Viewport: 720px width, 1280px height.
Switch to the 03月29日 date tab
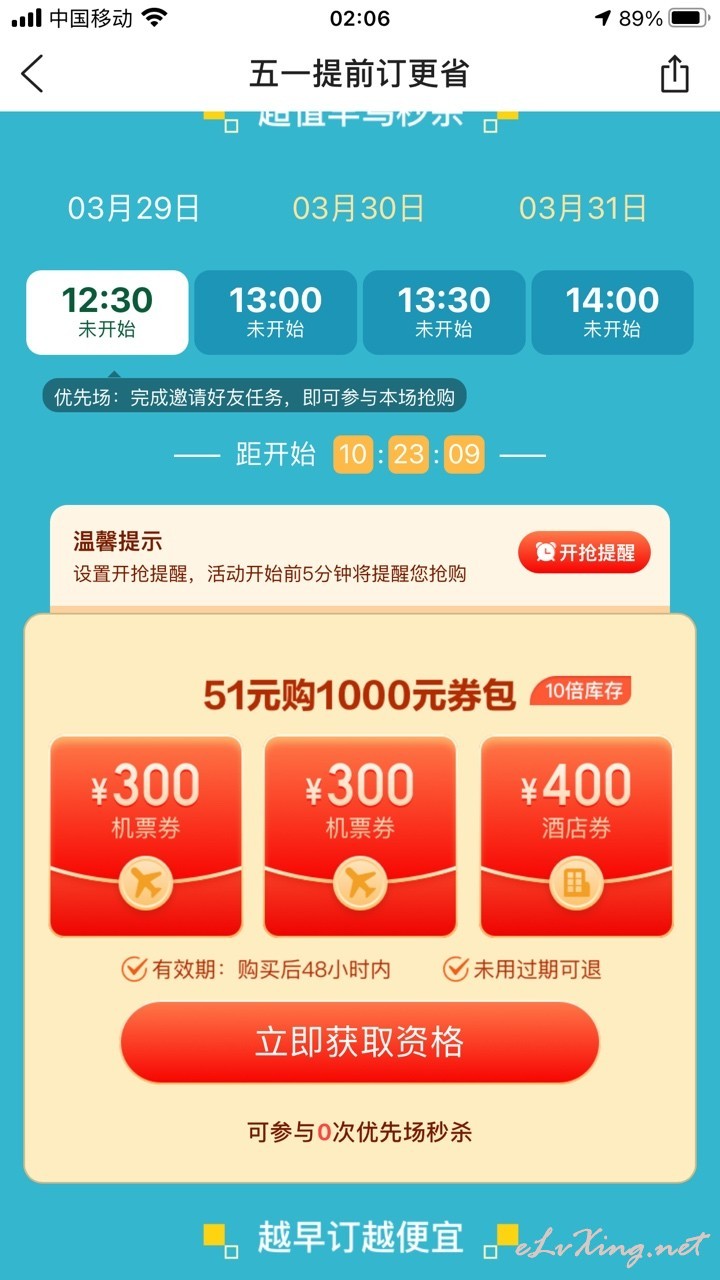tap(134, 208)
